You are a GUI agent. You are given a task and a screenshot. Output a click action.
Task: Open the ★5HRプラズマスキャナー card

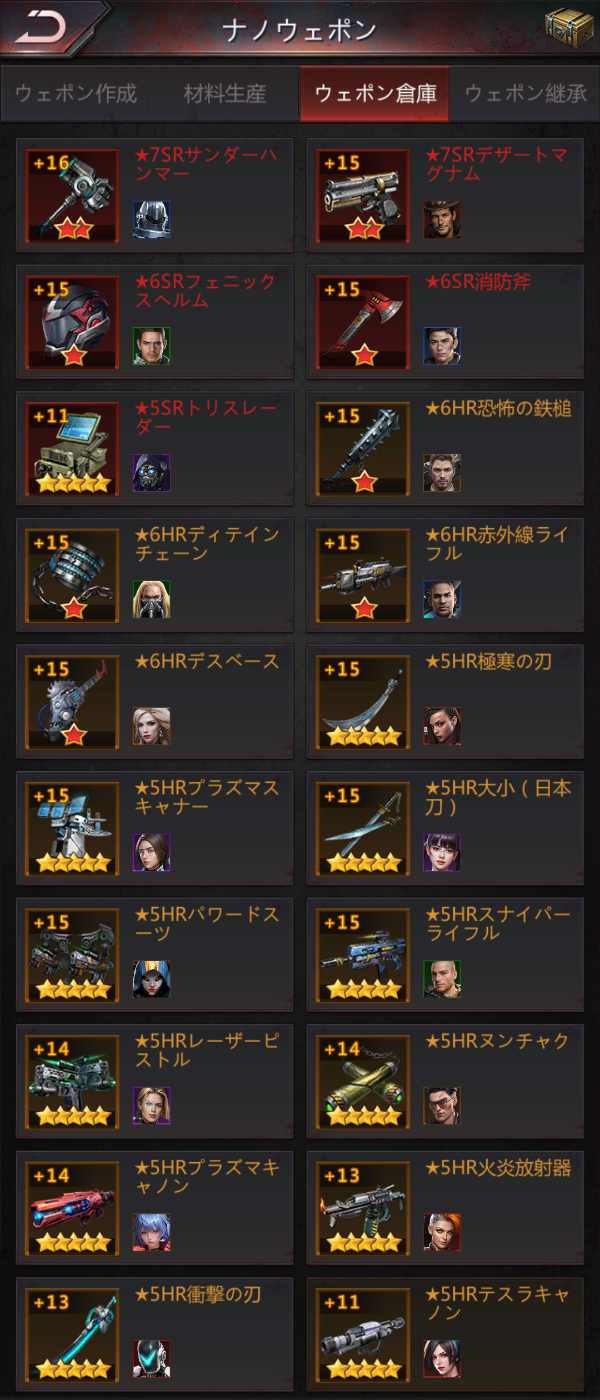pyautogui.click(x=155, y=828)
